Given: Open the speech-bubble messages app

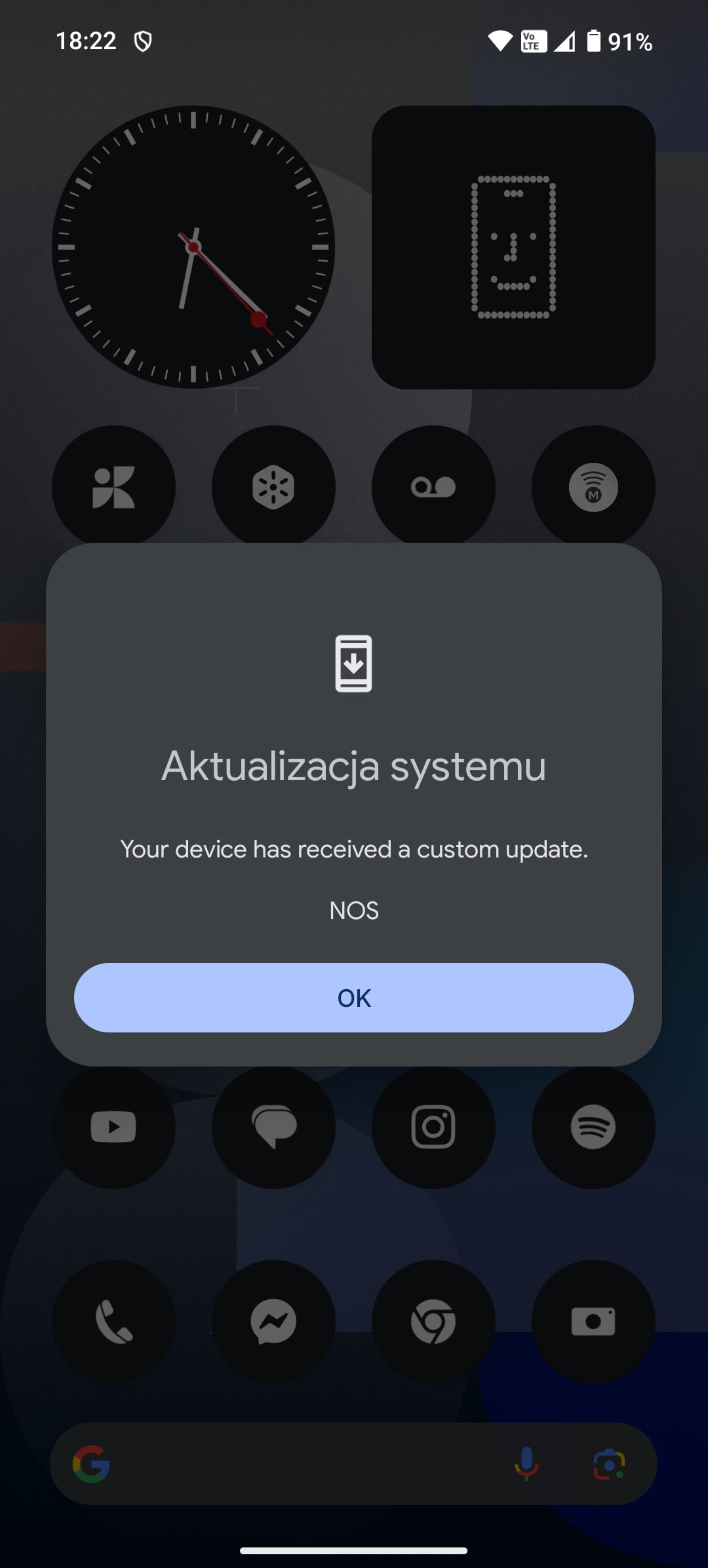Looking at the screenshot, I should pos(273,1127).
